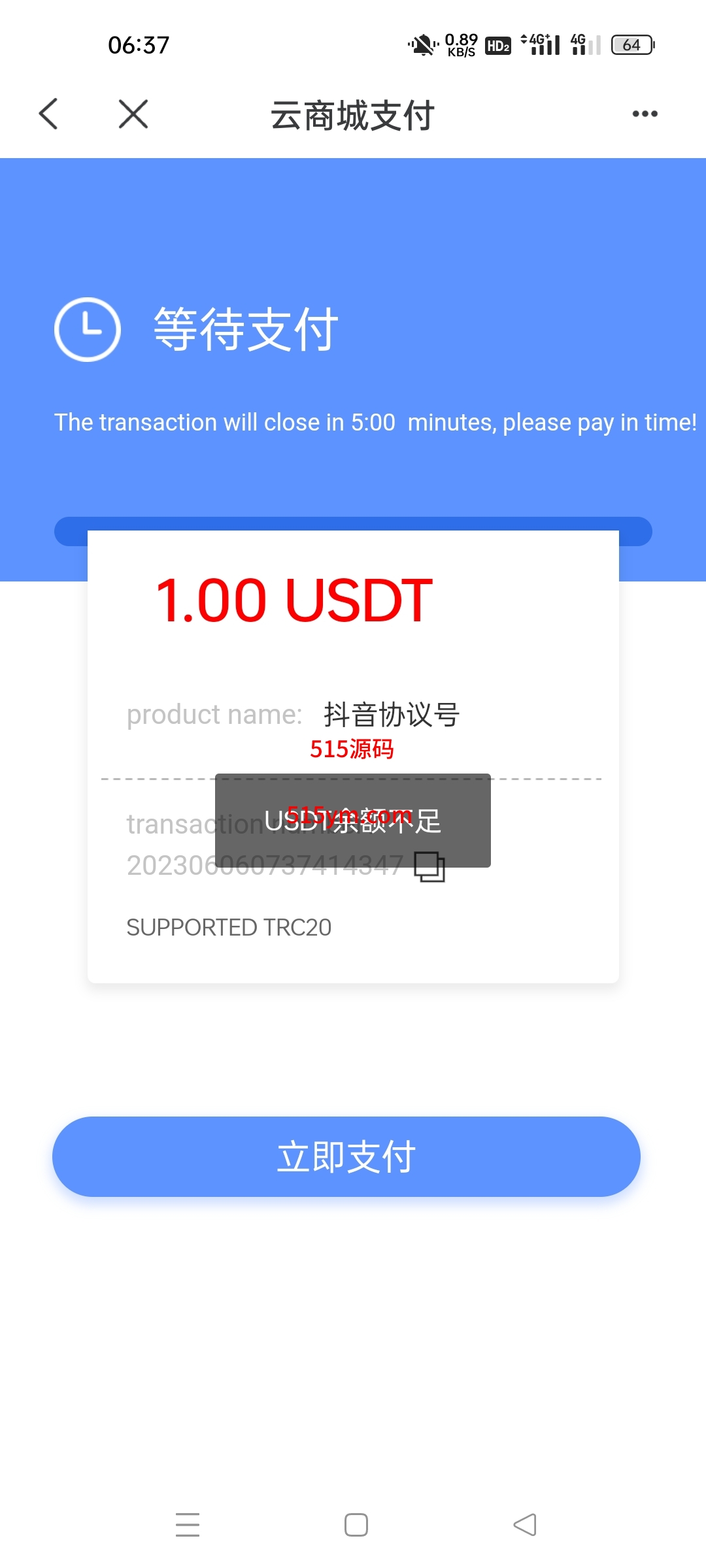Close the payment page with X

click(133, 114)
